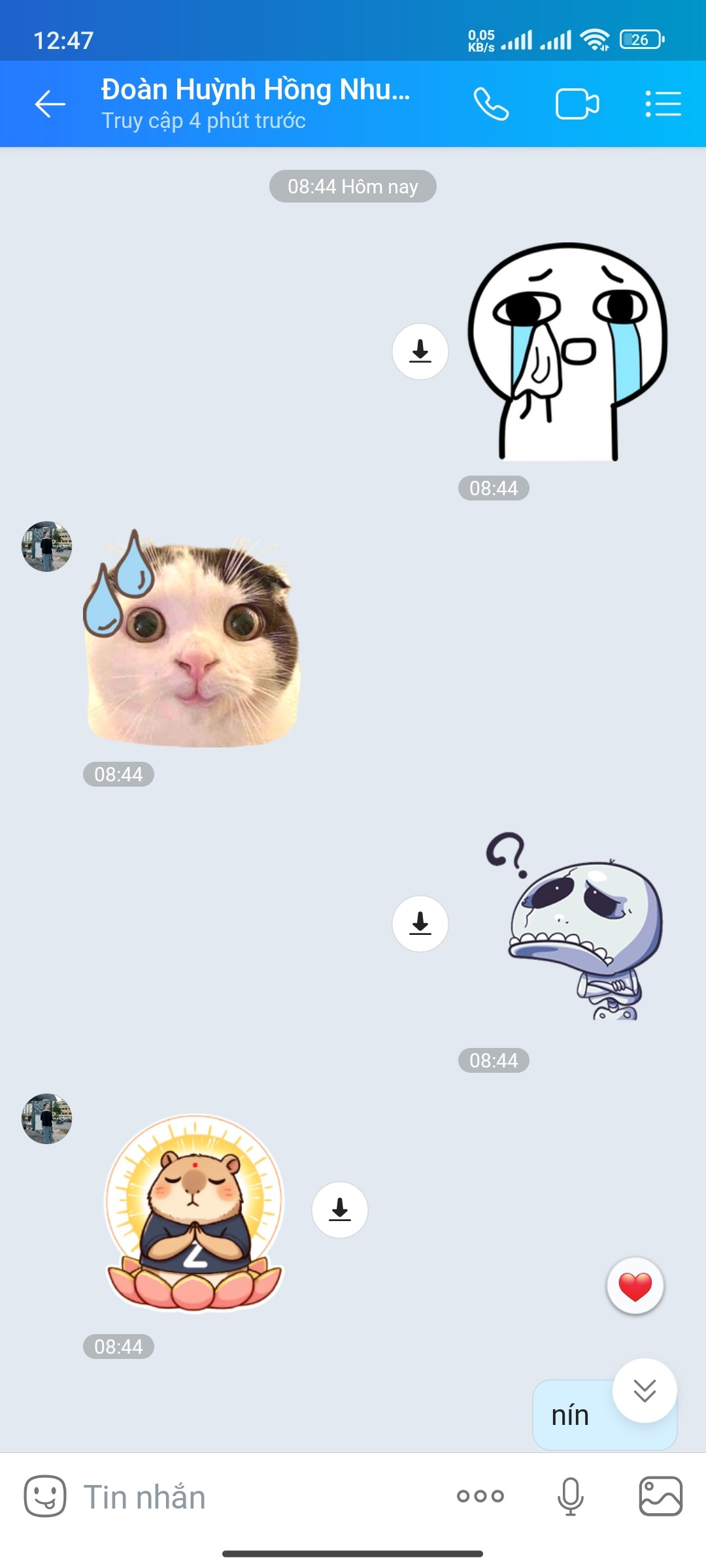Open the photo gallery picker
The width and height of the screenshot is (706, 1568).
coord(661,1496)
